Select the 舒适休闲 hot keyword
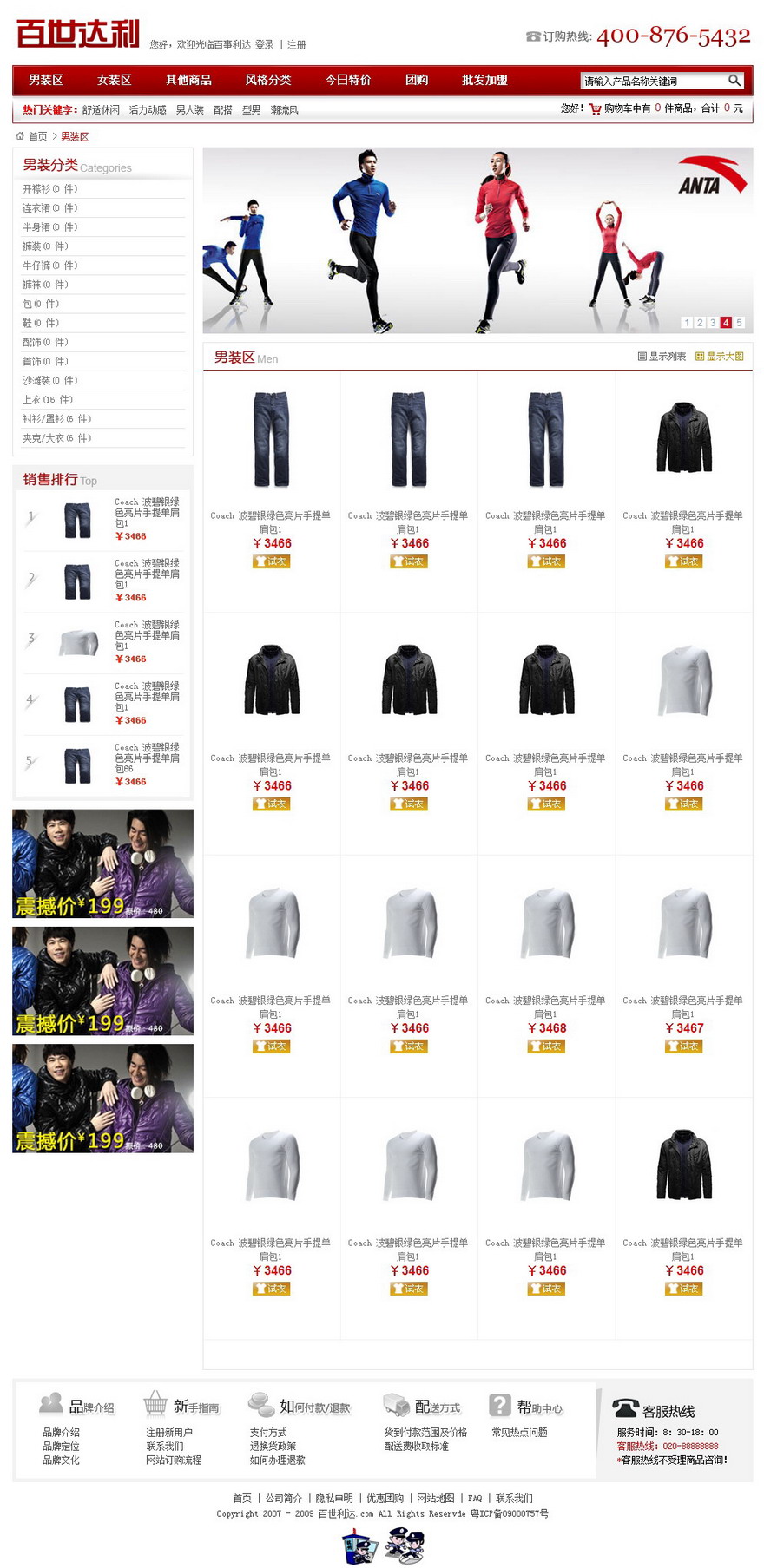764x1568 pixels. 101,110
